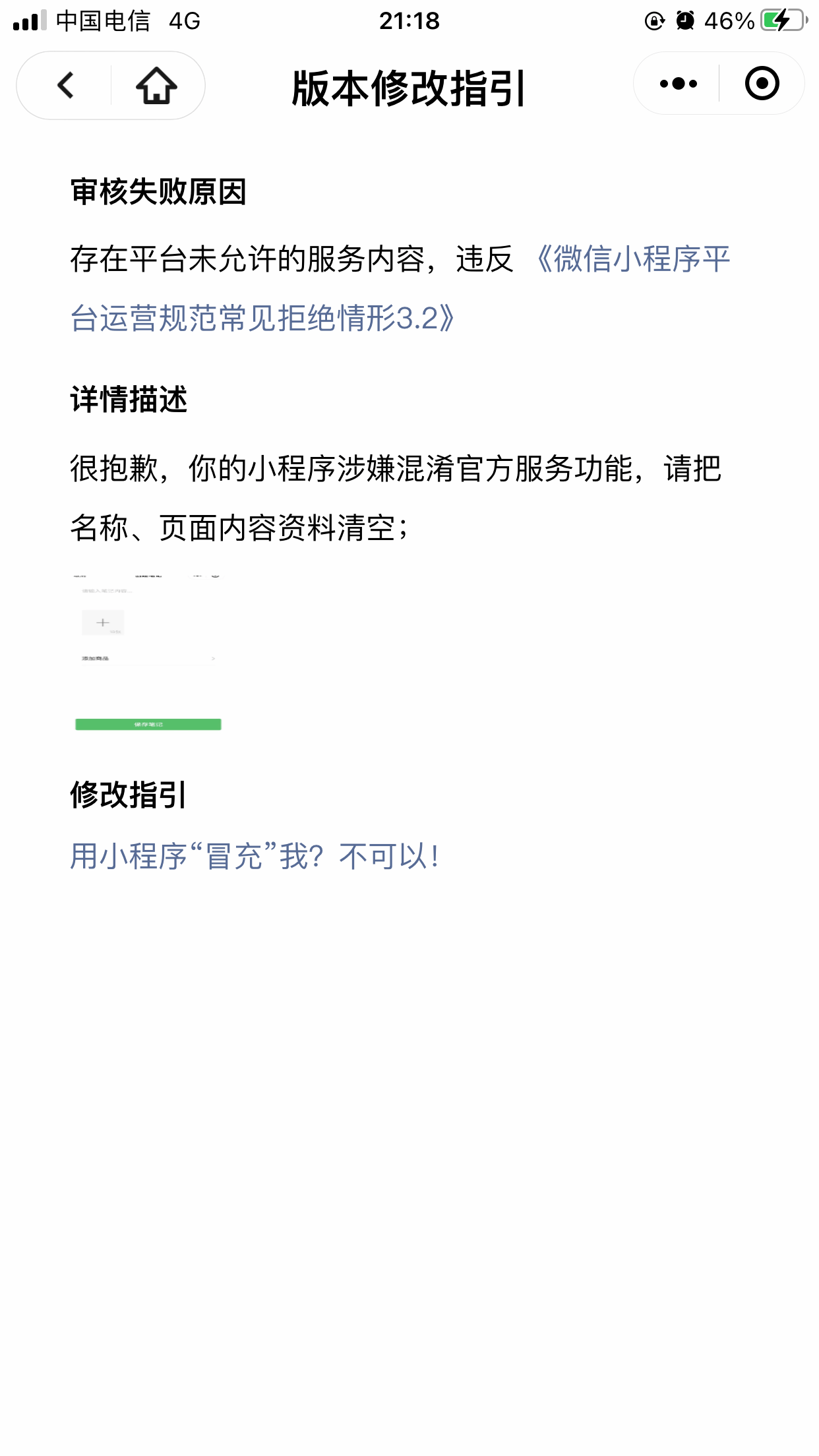Close the mini program with the circle button
The image size is (819, 1456).
762,84
